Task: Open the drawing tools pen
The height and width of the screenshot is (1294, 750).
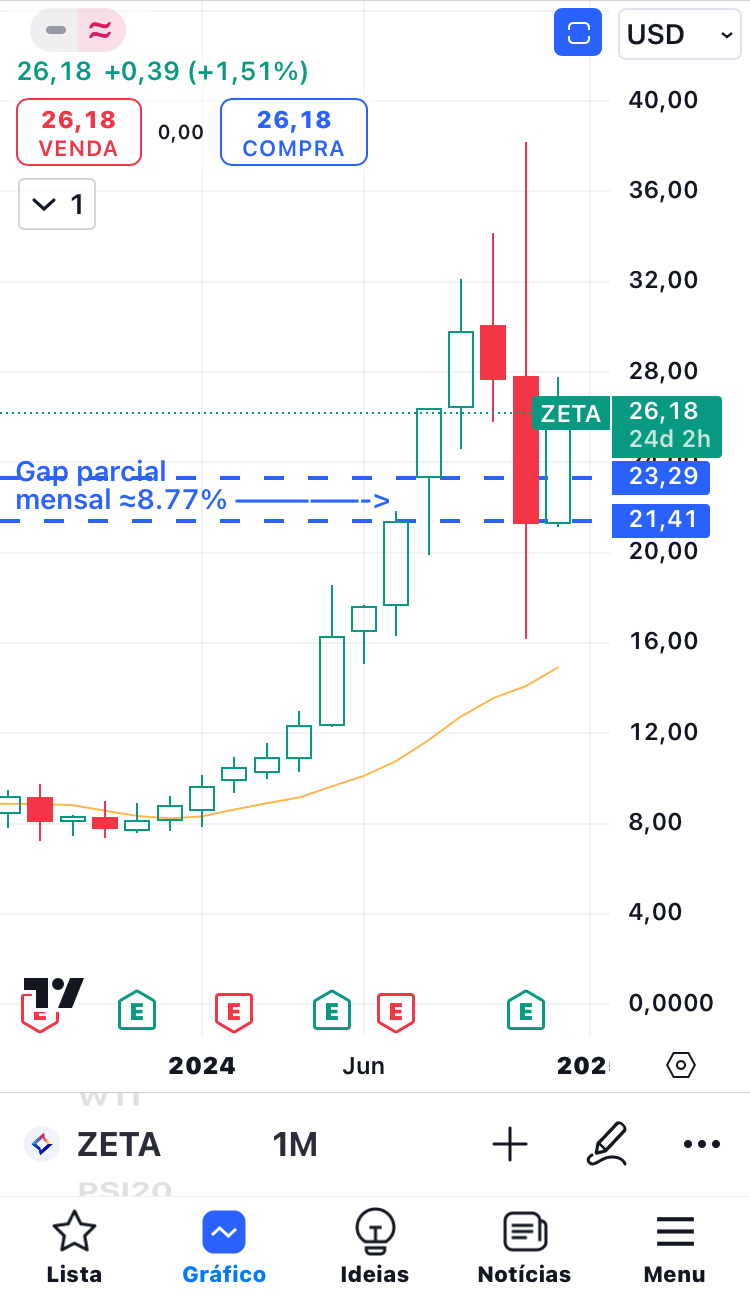Action: 606,1144
